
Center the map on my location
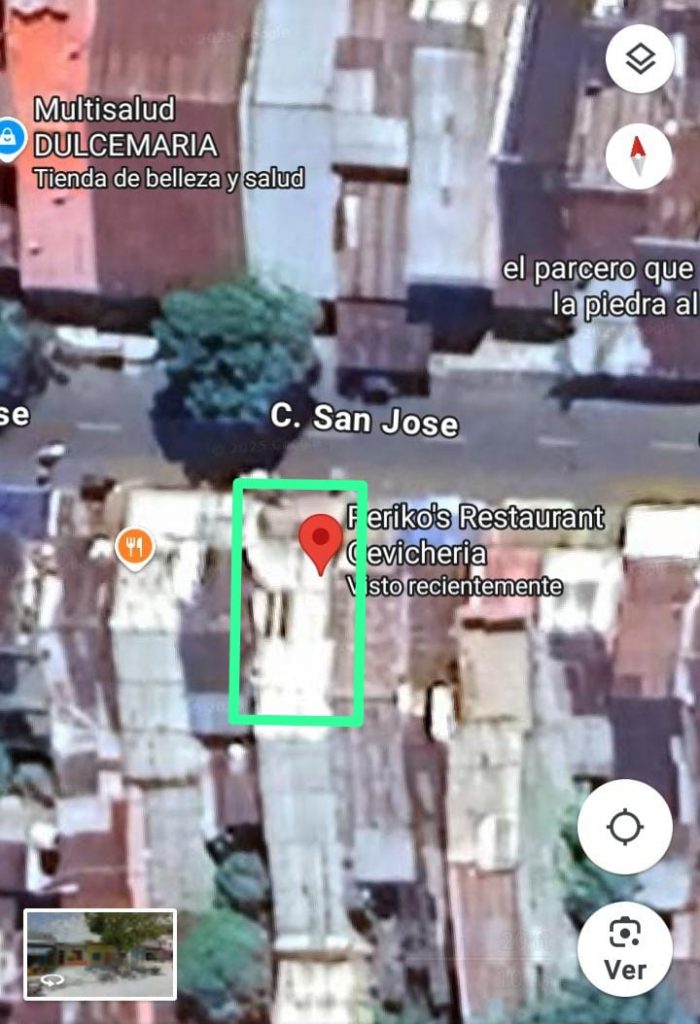tap(625, 827)
